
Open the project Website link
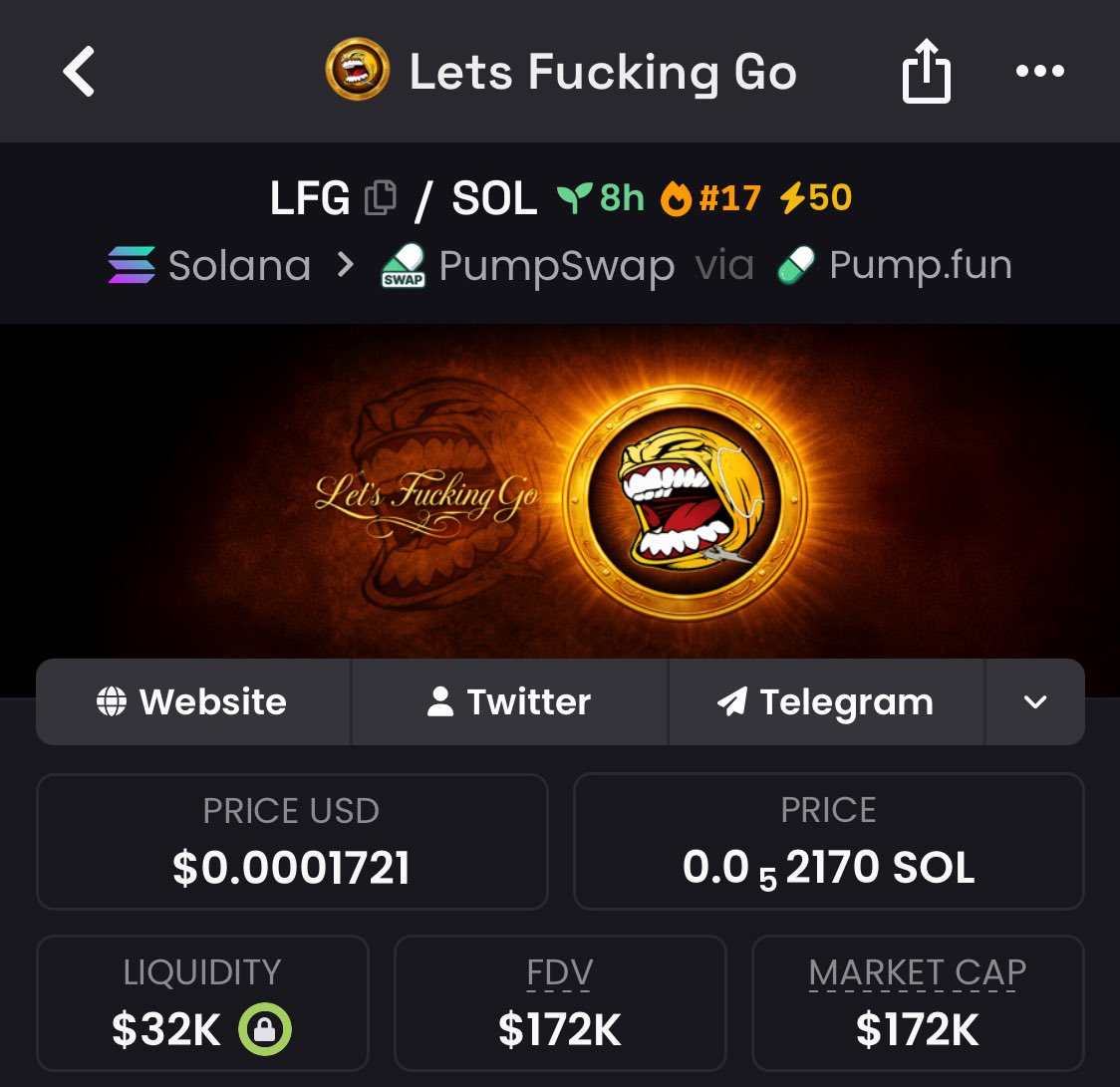tap(192, 702)
